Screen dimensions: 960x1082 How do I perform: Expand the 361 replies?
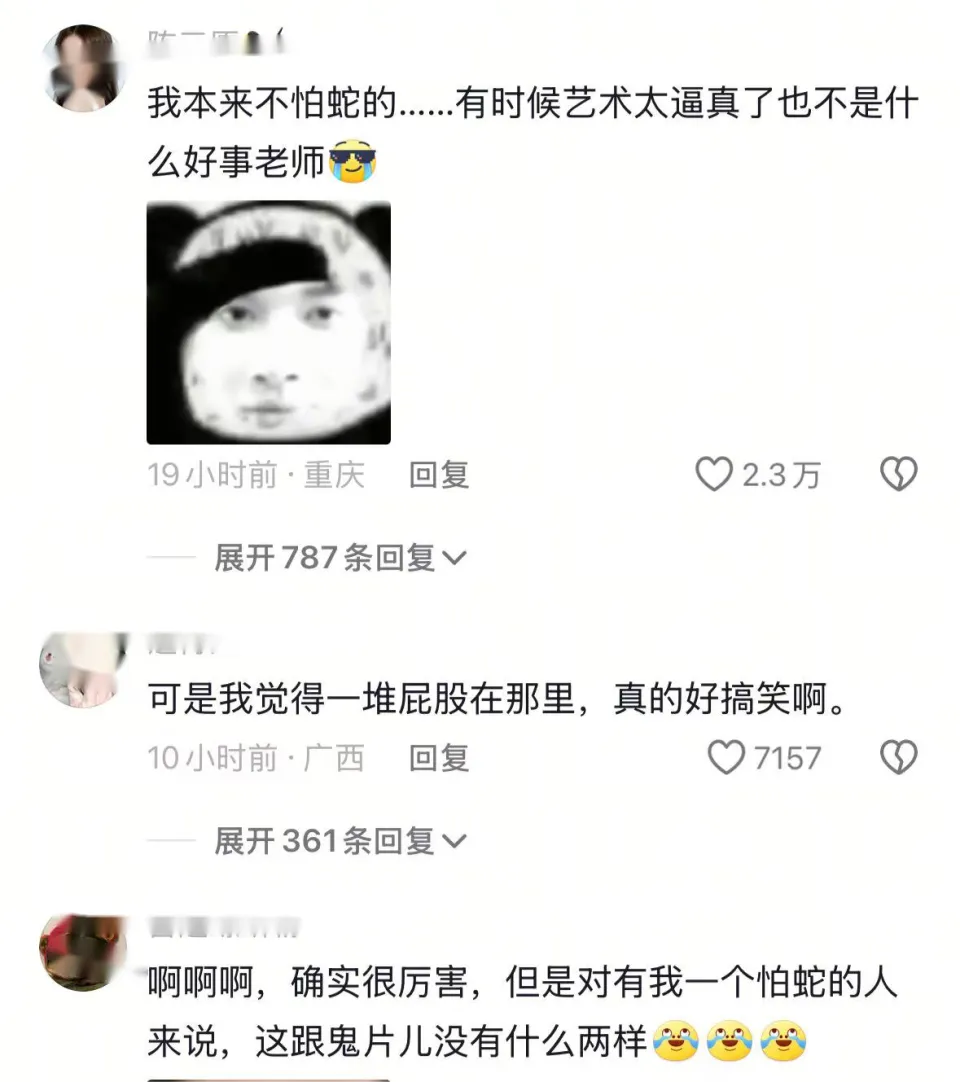(x=340, y=841)
